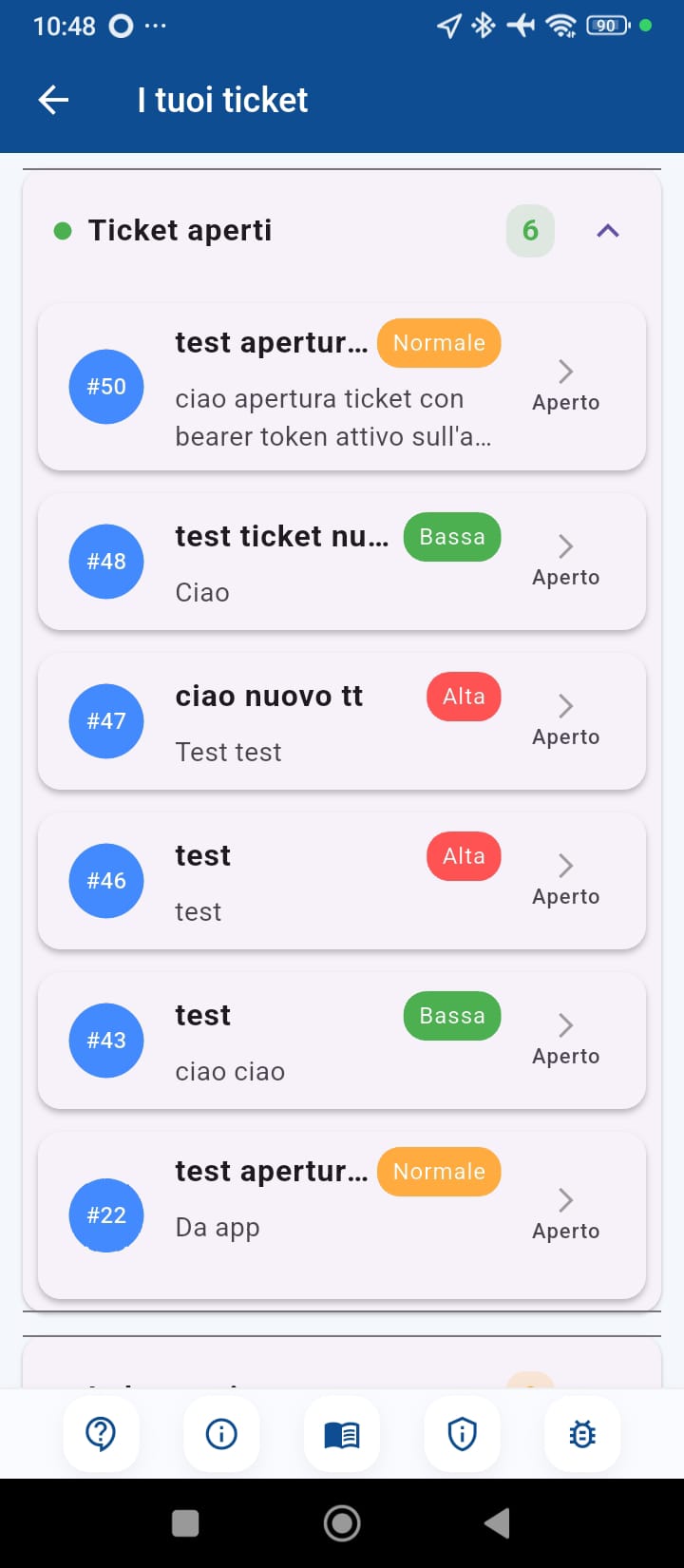Open ticket #43 ciao ciao

(x=341, y=1041)
